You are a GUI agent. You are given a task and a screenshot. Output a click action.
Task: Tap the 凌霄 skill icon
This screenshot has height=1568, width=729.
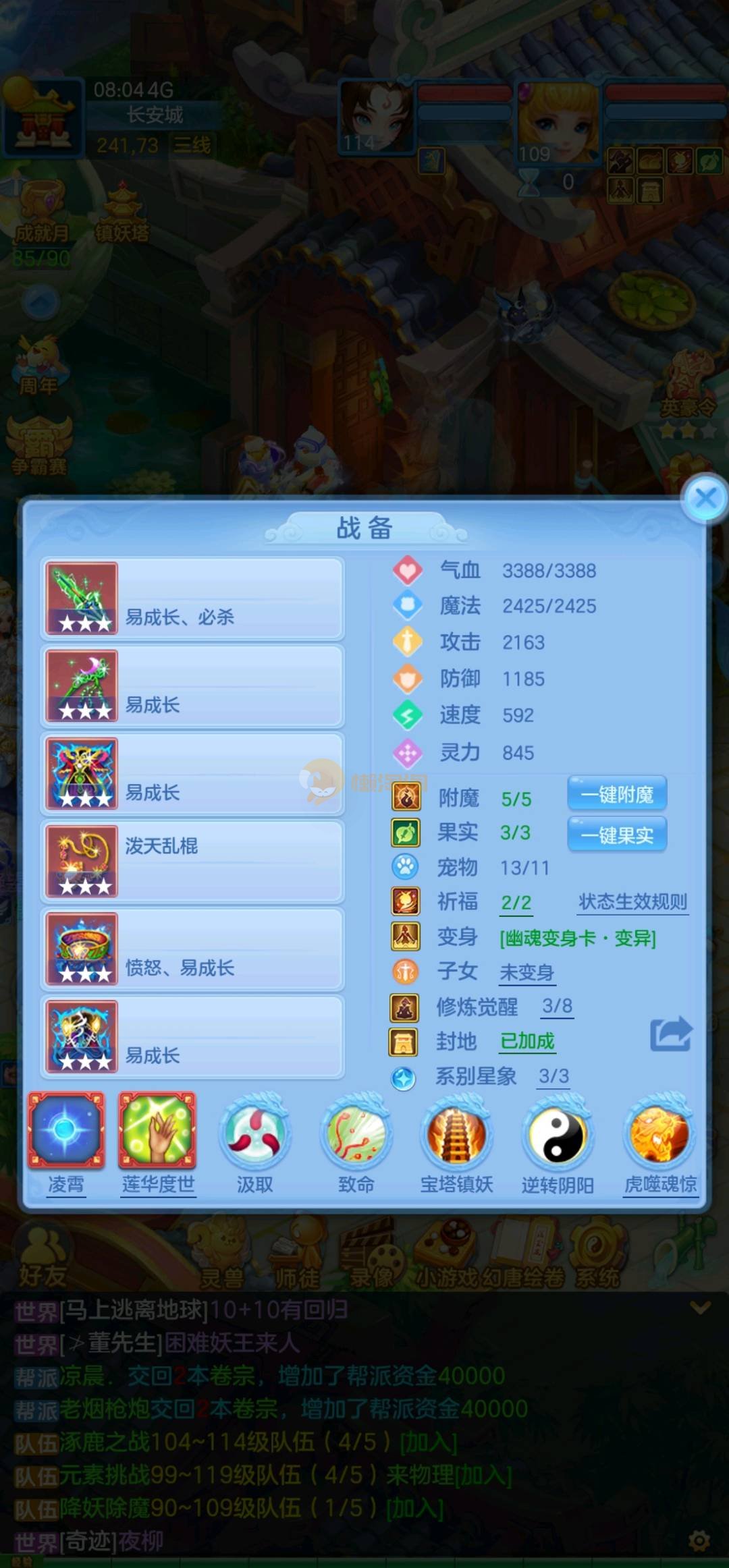[65, 1131]
